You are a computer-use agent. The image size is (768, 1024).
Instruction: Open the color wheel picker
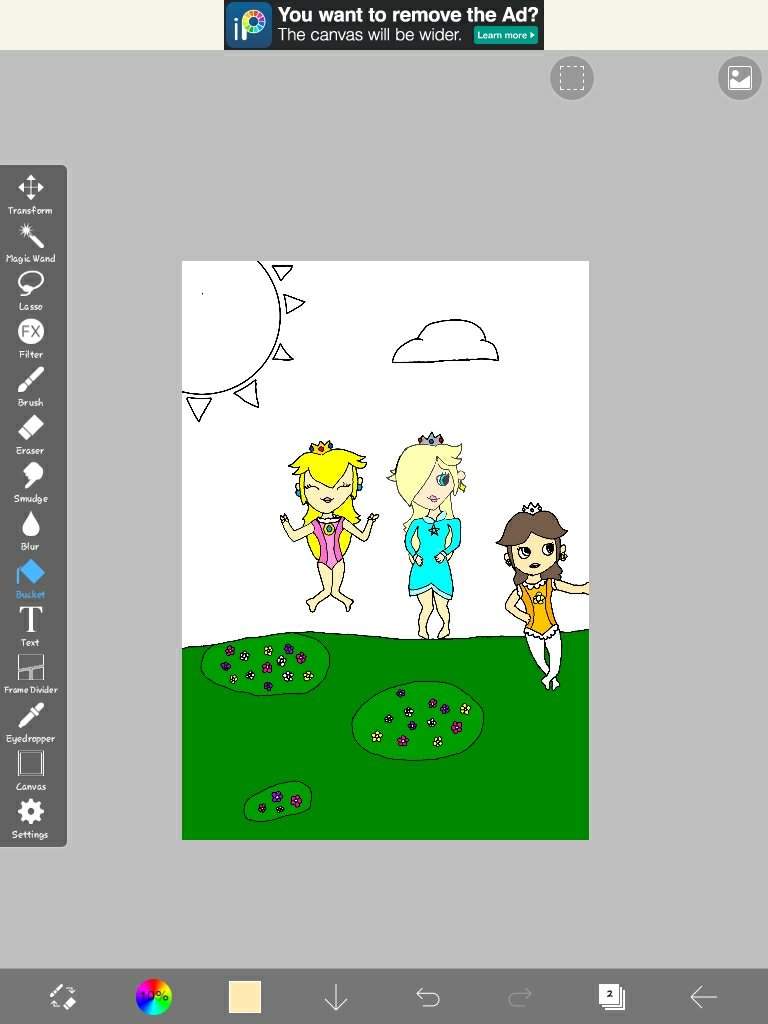[153, 996]
